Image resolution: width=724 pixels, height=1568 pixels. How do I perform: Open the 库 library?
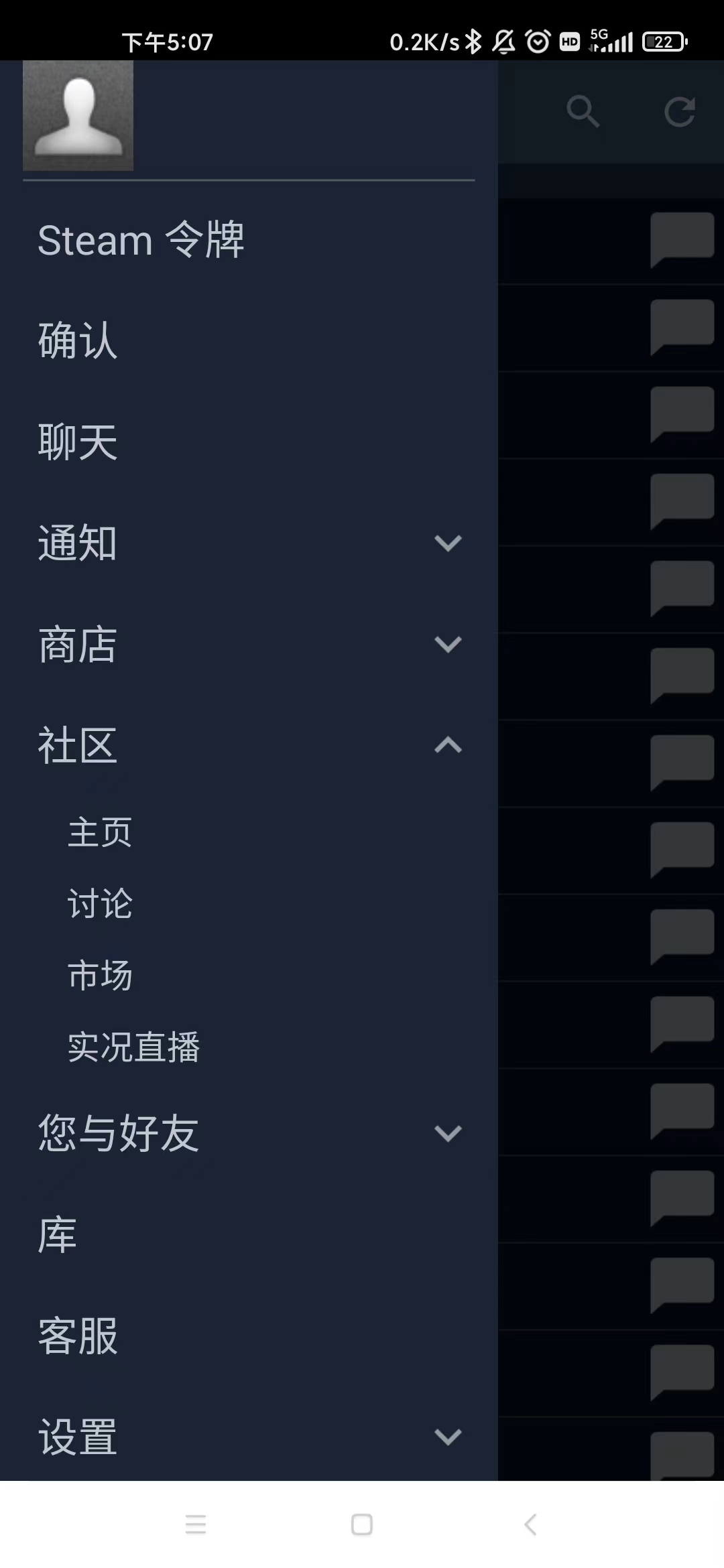pos(58,1235)
